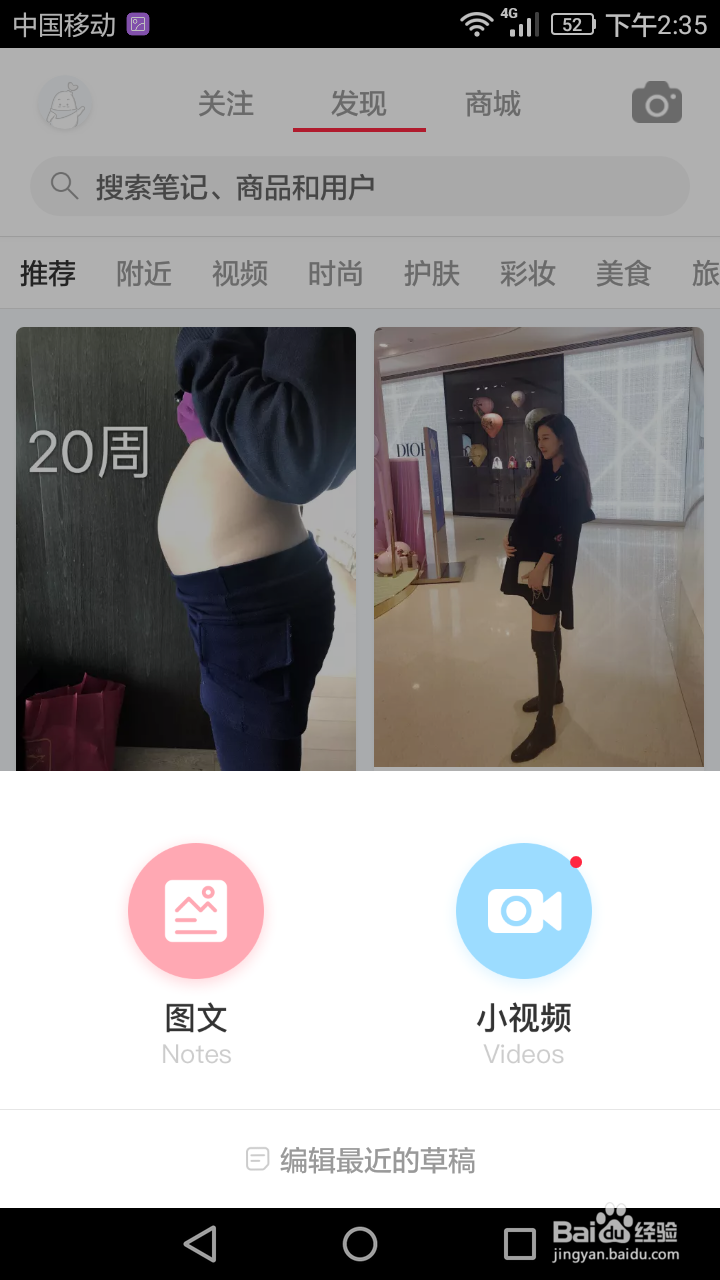720x1280 pixels.
Task: Tap the search magnifier icon
Action: tap(64, 186)
